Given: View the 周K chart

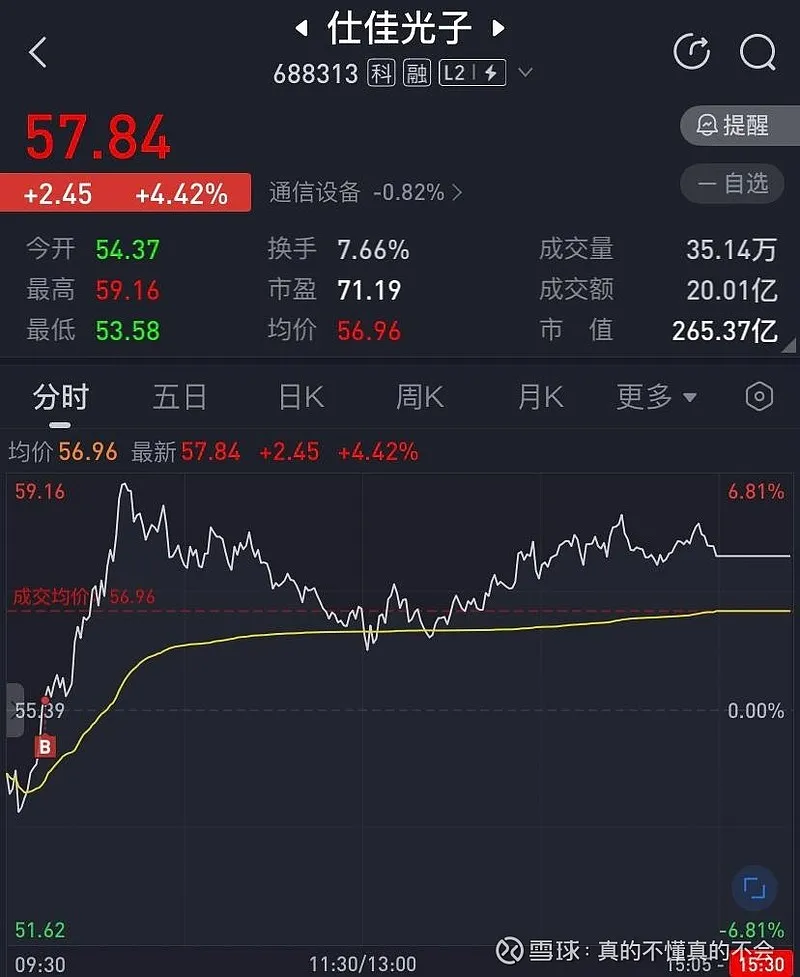Looking at the screenshot, I should point(420,397).
